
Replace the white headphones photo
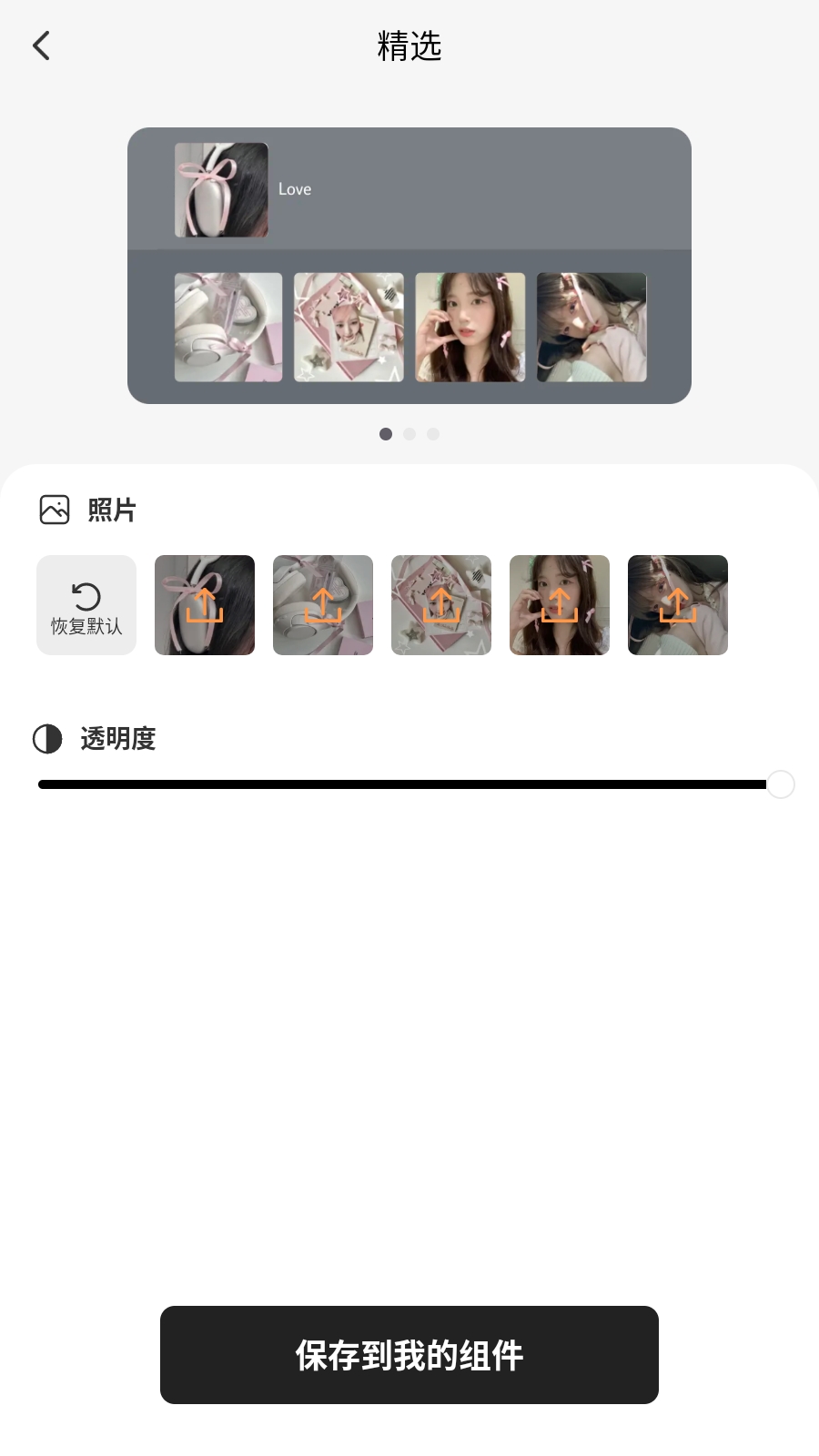tap(323, 605)
